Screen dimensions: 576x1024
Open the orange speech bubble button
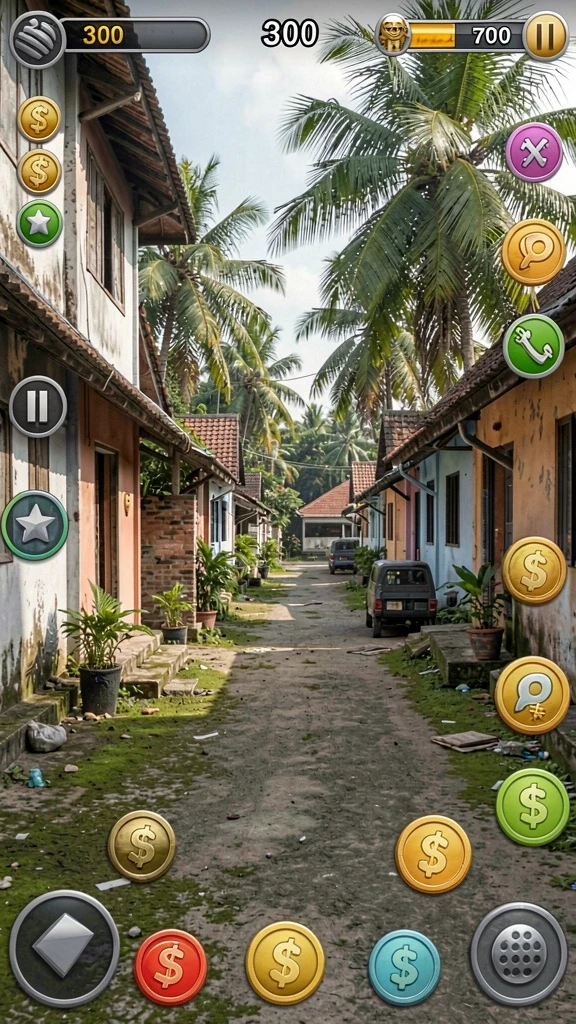coord(534,252)
